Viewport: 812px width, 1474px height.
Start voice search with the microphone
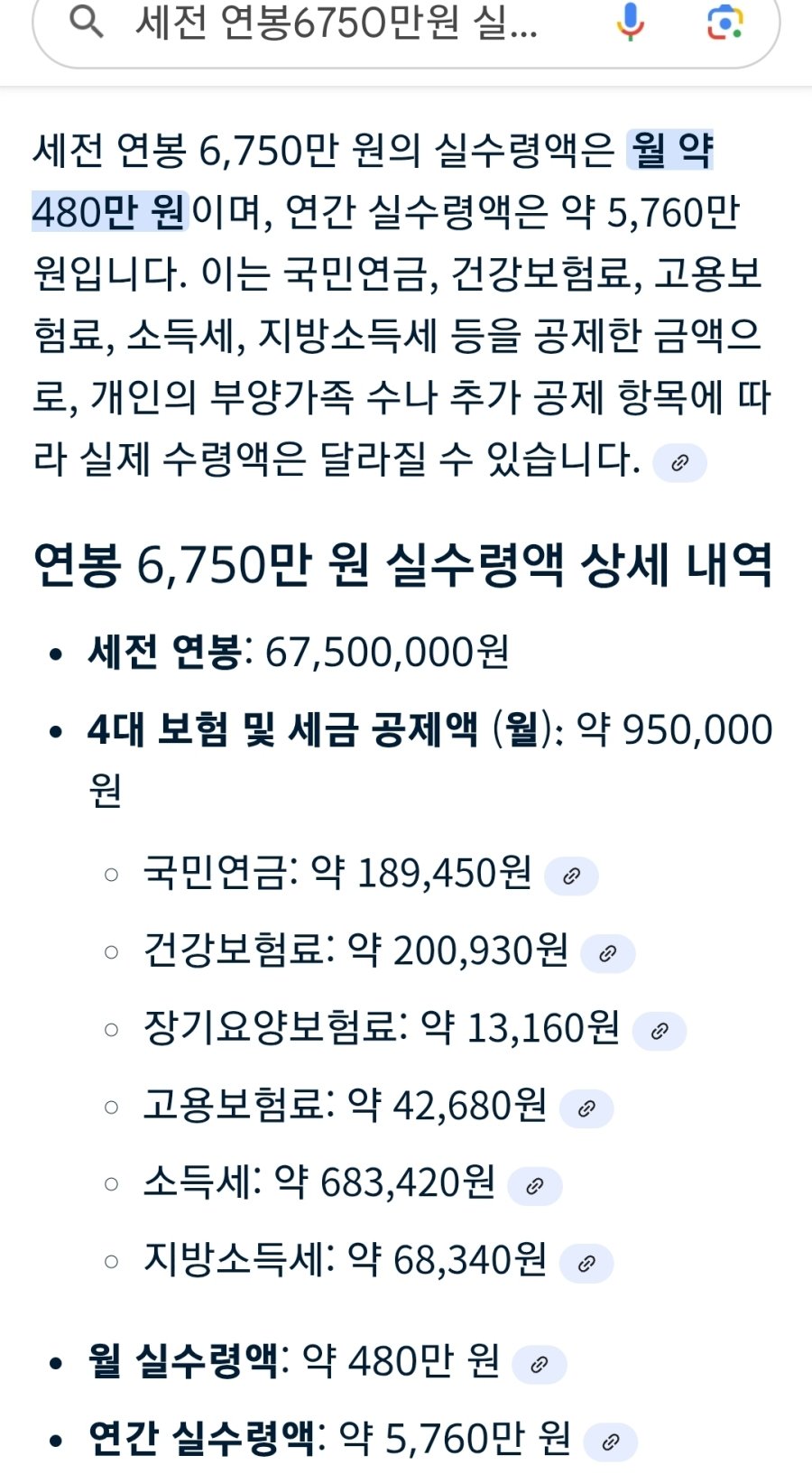[x=630, y=22]
